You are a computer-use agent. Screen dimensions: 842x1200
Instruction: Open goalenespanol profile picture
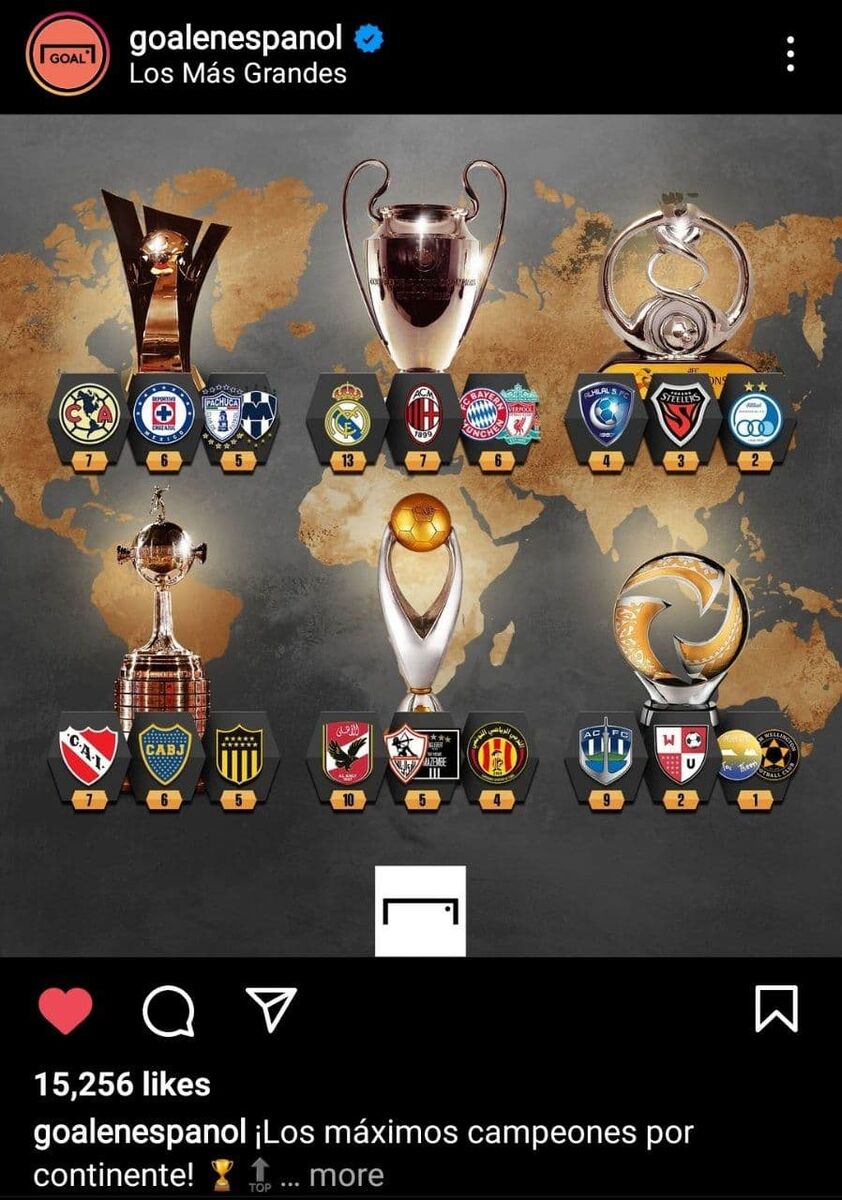coord(67,54)
